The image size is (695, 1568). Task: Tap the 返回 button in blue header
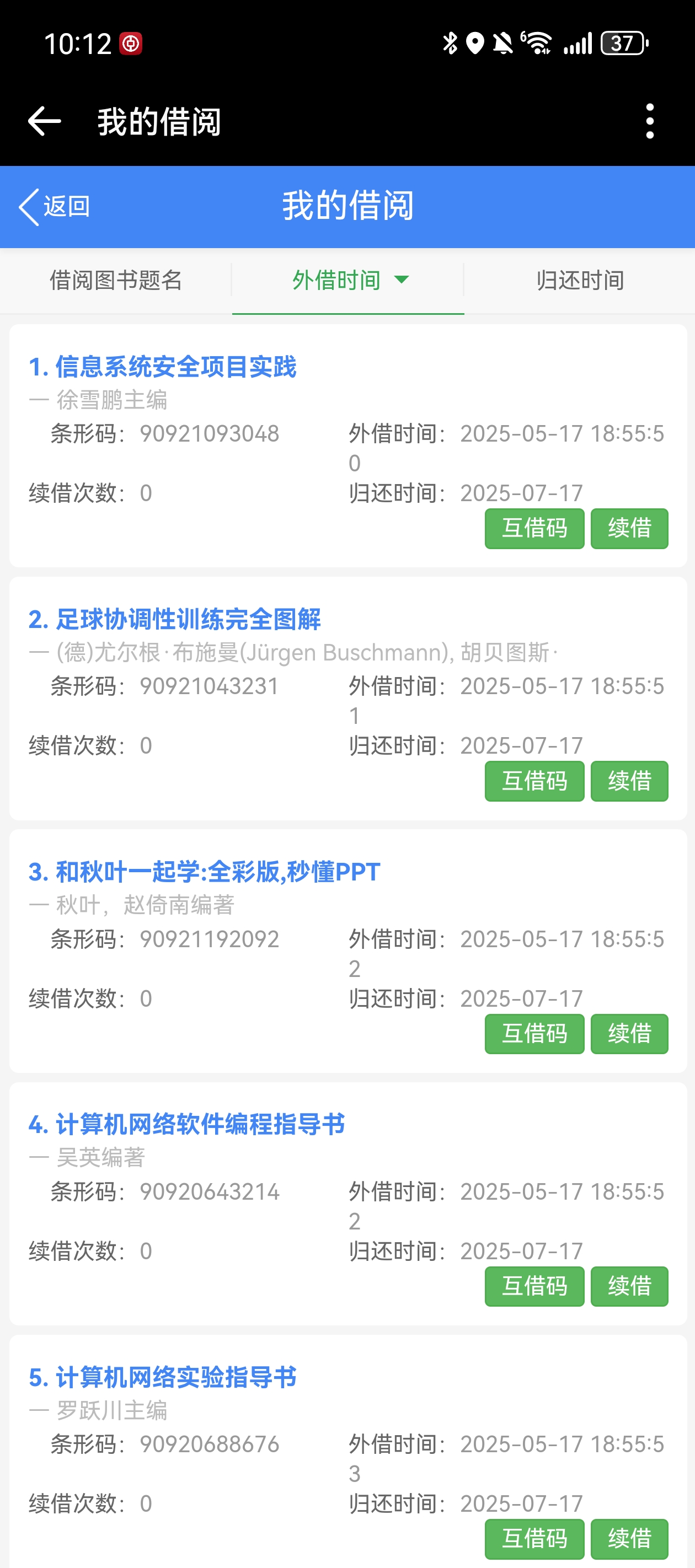pyautogui.click(x=55, y=206)
